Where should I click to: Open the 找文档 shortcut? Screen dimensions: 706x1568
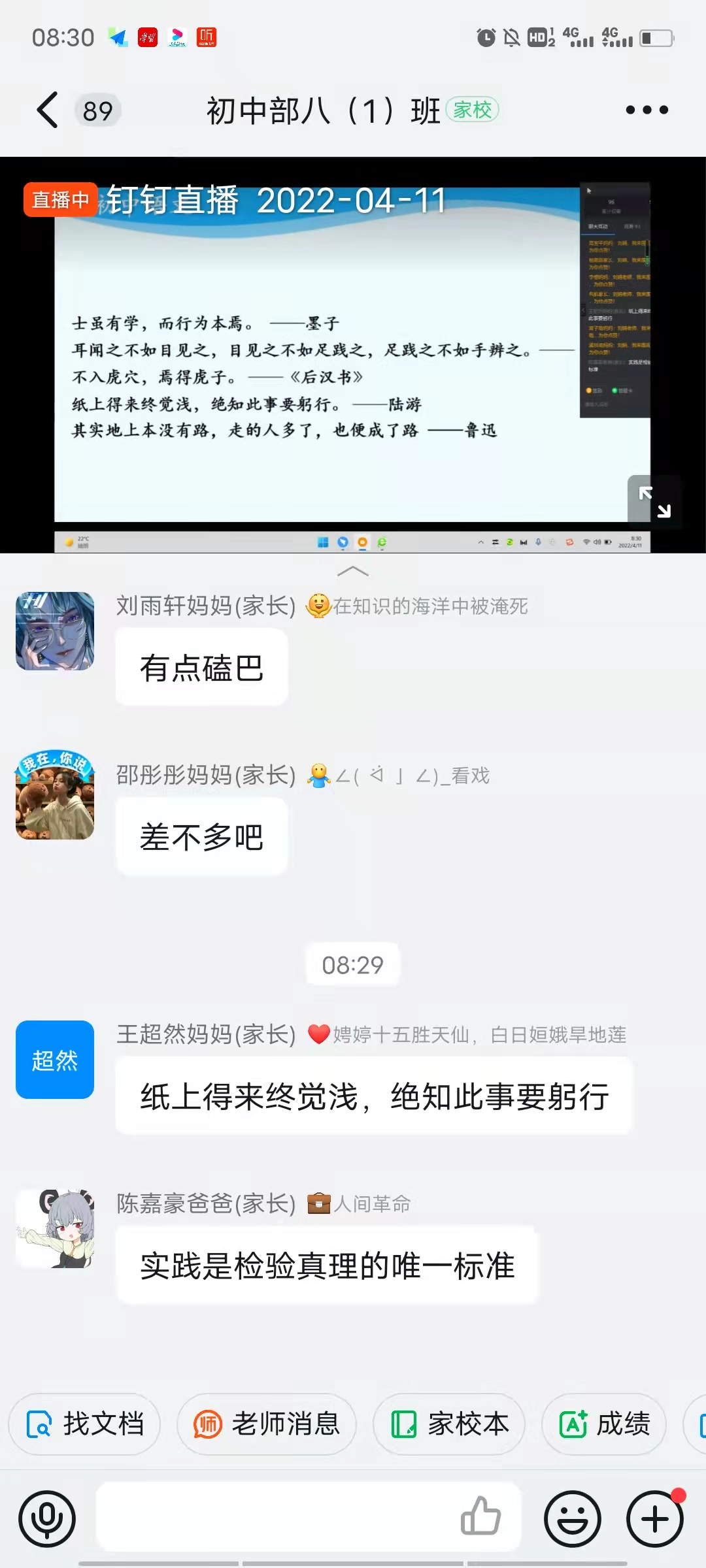(x=85, y=1424)
